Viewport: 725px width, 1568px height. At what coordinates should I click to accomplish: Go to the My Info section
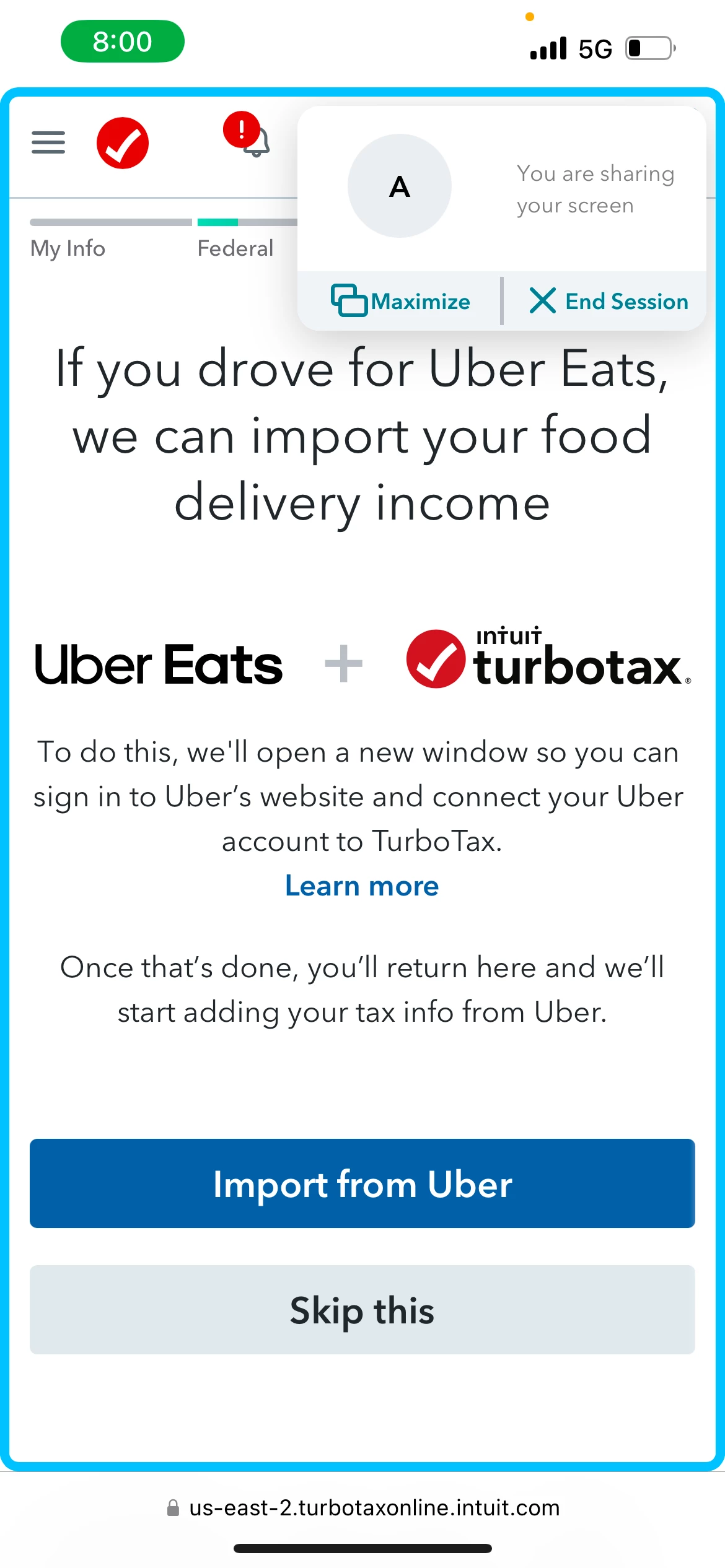pos(68,248)
